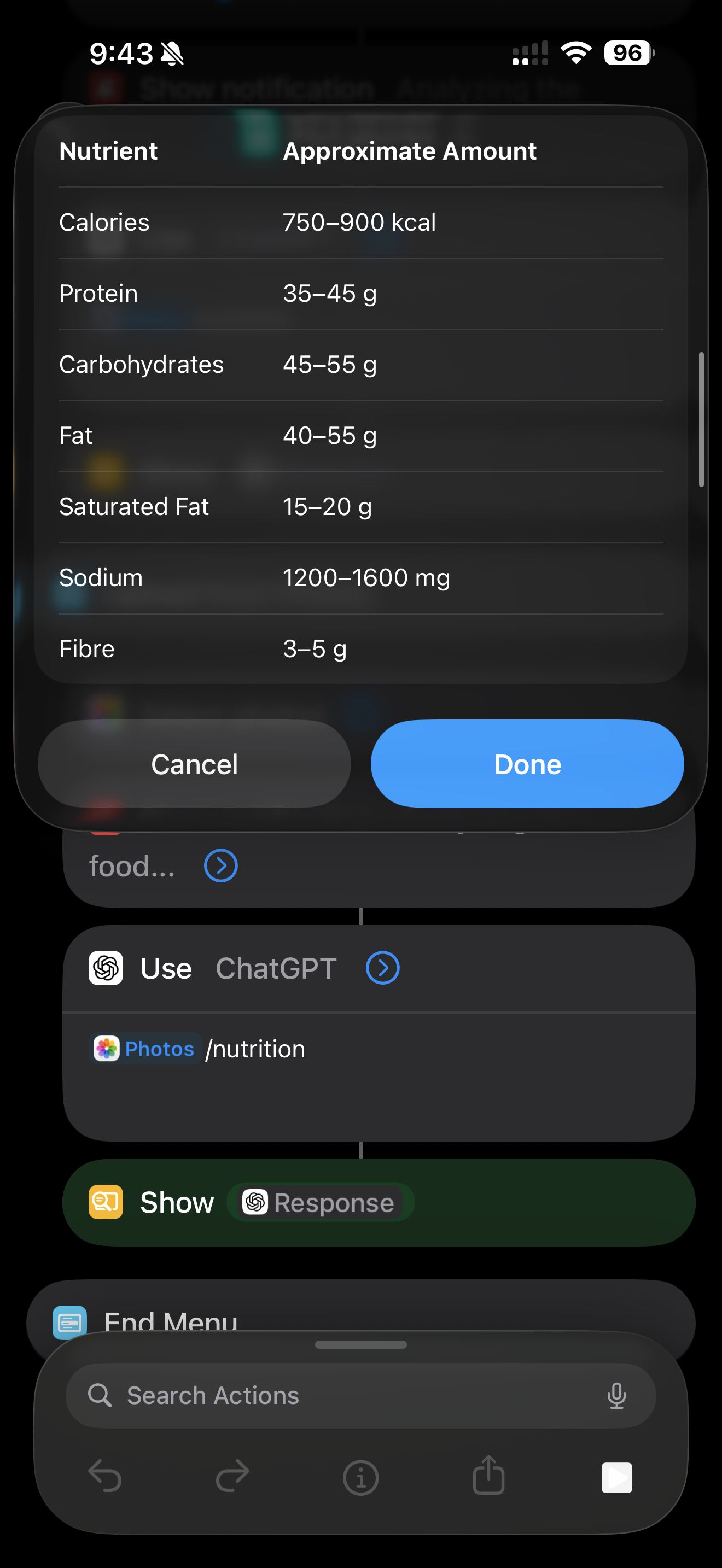Select the Photos variable in the ChatGPT prompt
This screenshot has width=722, height=1568.
pos(145,1049)
